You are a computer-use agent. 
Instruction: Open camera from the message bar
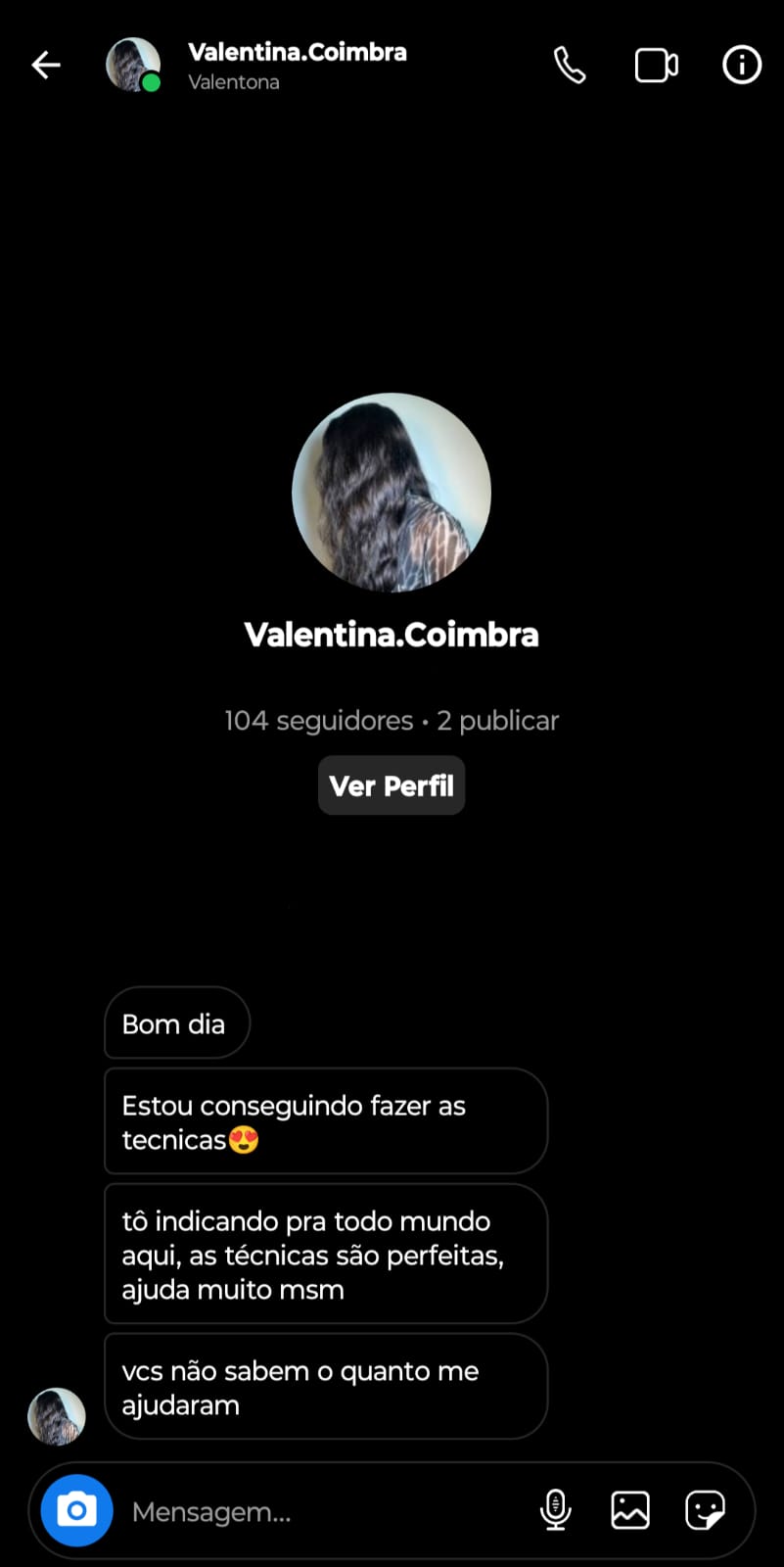(x=76, y=1510)
